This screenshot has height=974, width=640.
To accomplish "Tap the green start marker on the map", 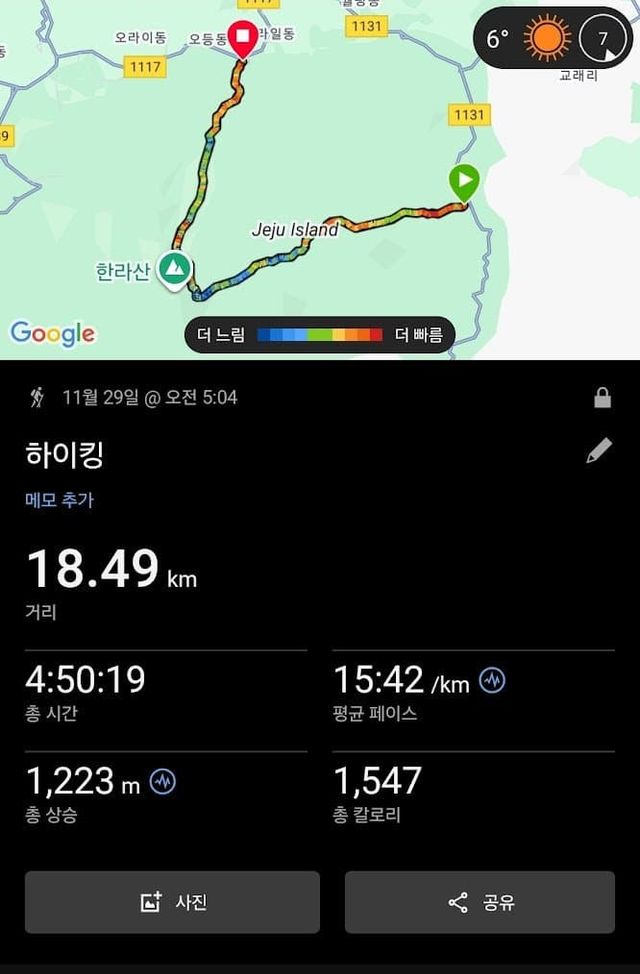I will click(463, 182).
